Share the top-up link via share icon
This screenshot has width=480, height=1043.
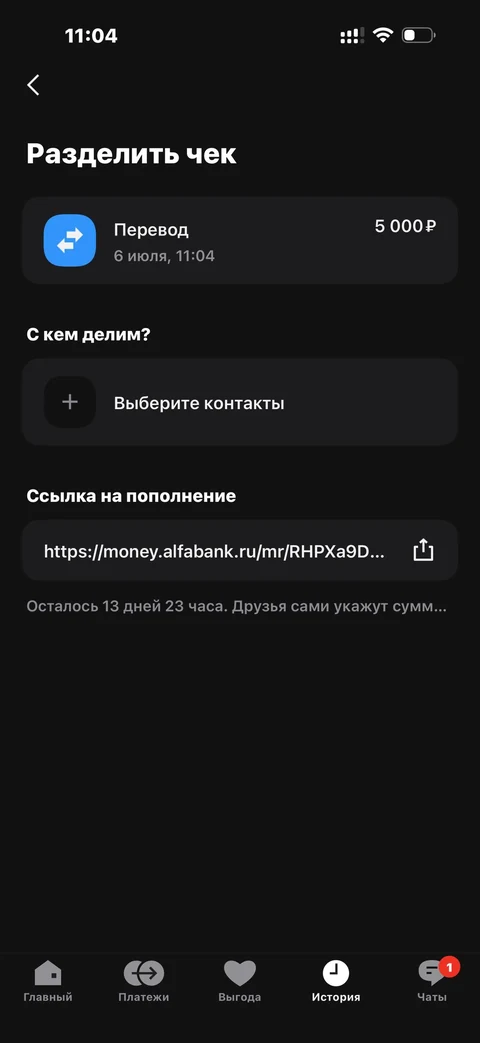point(423,550)
